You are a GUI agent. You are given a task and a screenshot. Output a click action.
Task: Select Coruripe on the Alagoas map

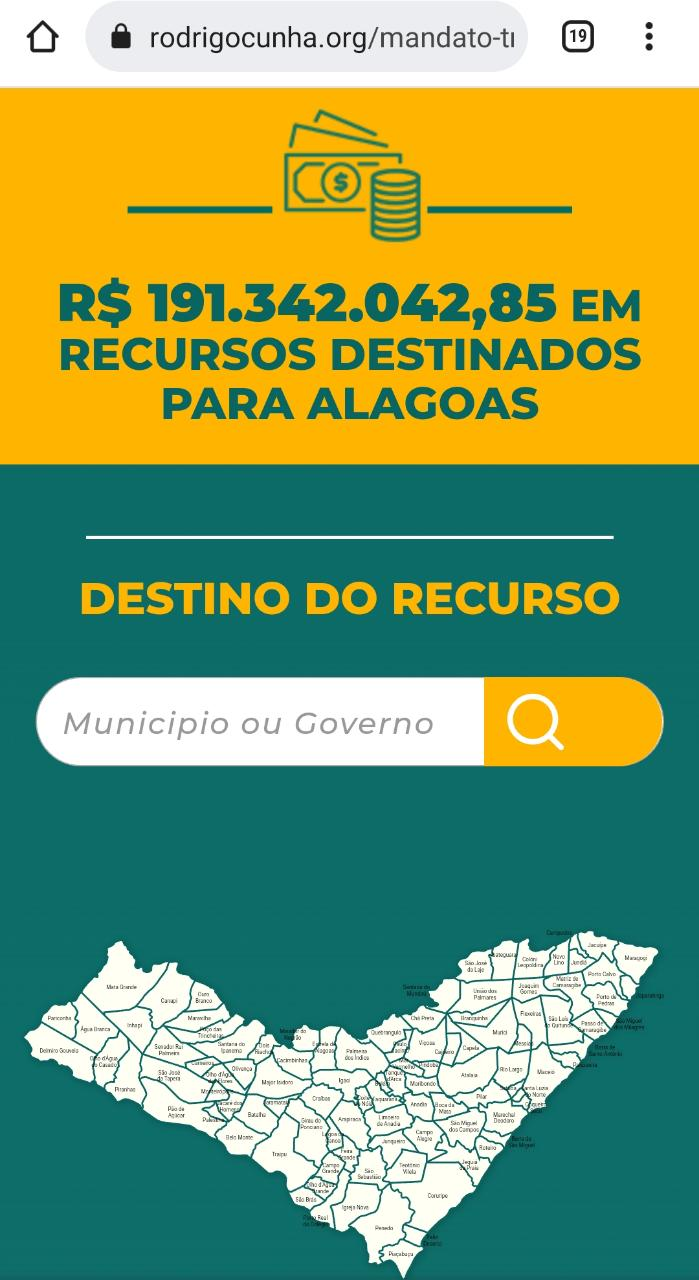pyautogui.click(x=437, y=1195)
